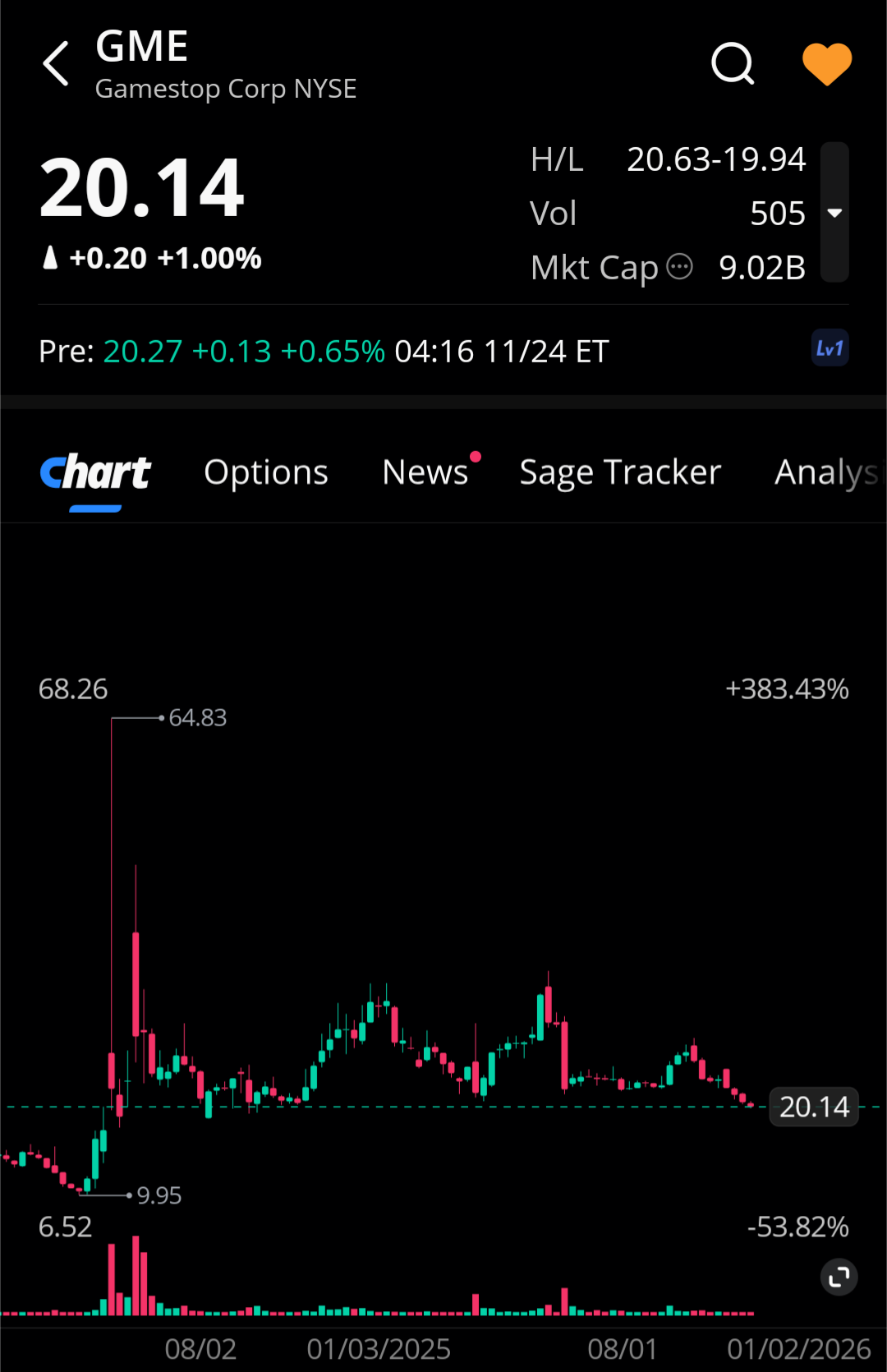Select the Chart tab
The image size is (887, 1372).
coord(95,472)
